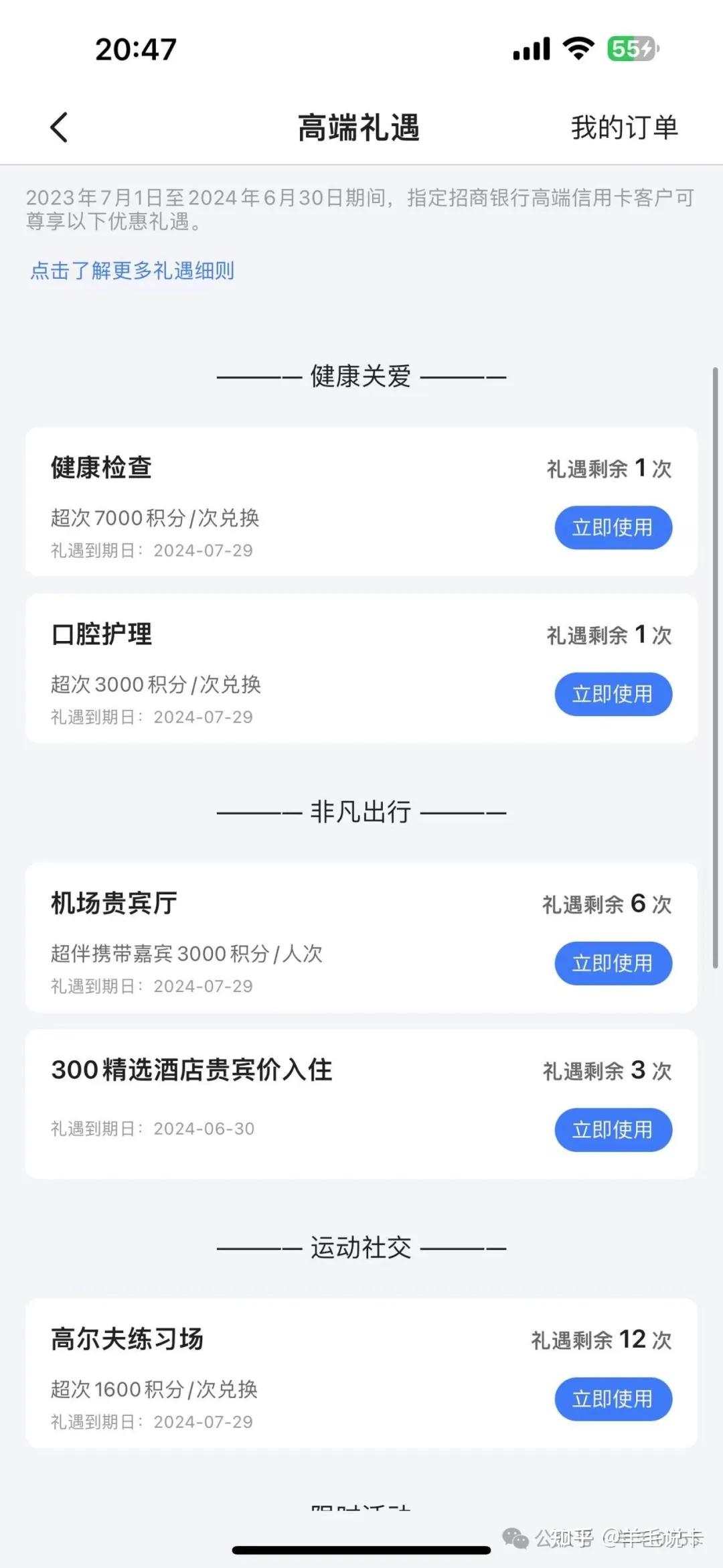Viewport: 723px width, 1568px height.
Task: Redeem 机场贵宾厅 with 立即使用
Action: click(613, 963)
